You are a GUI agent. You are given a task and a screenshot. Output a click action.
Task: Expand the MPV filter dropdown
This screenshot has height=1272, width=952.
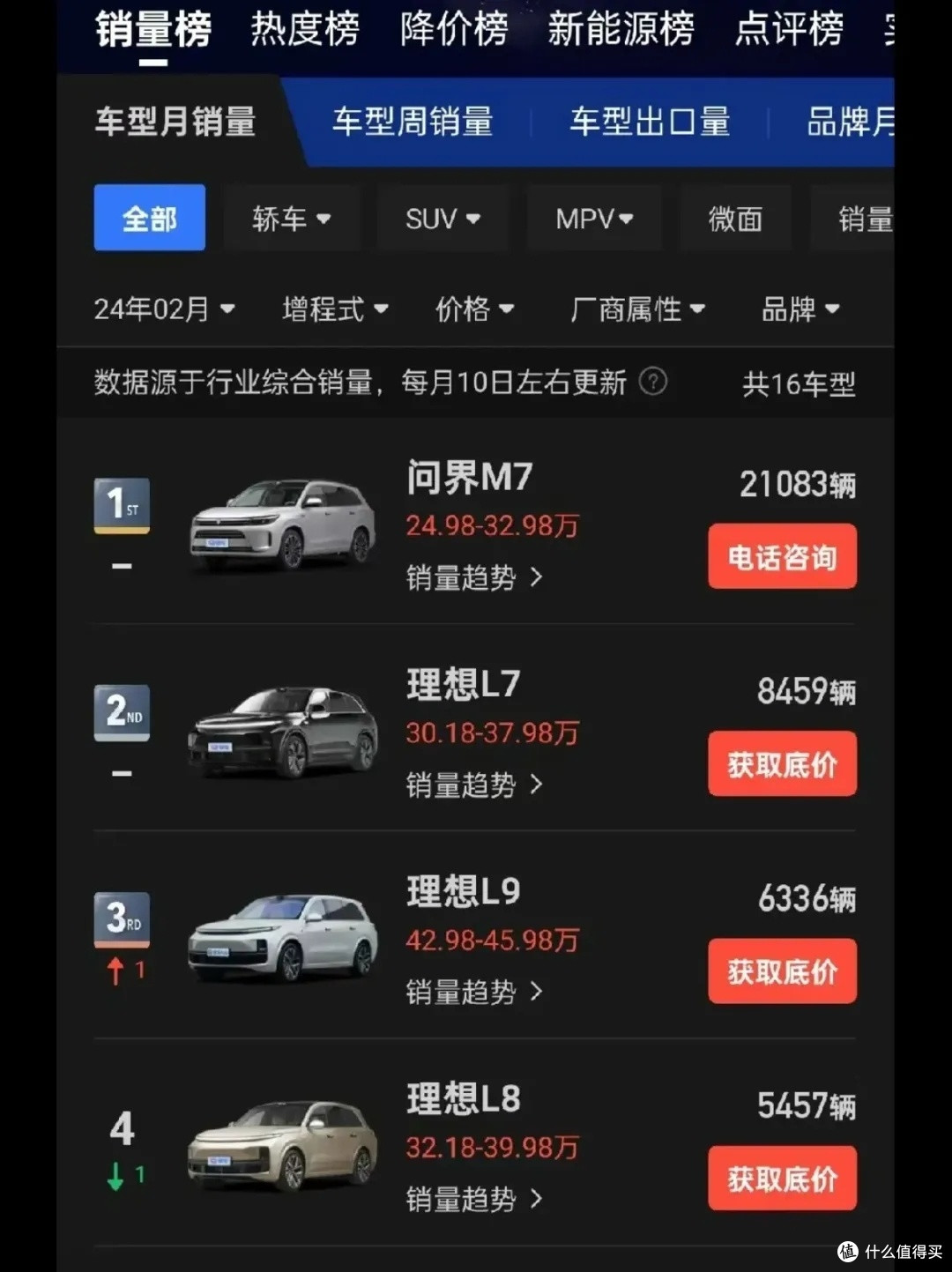(x=594, y=218)
